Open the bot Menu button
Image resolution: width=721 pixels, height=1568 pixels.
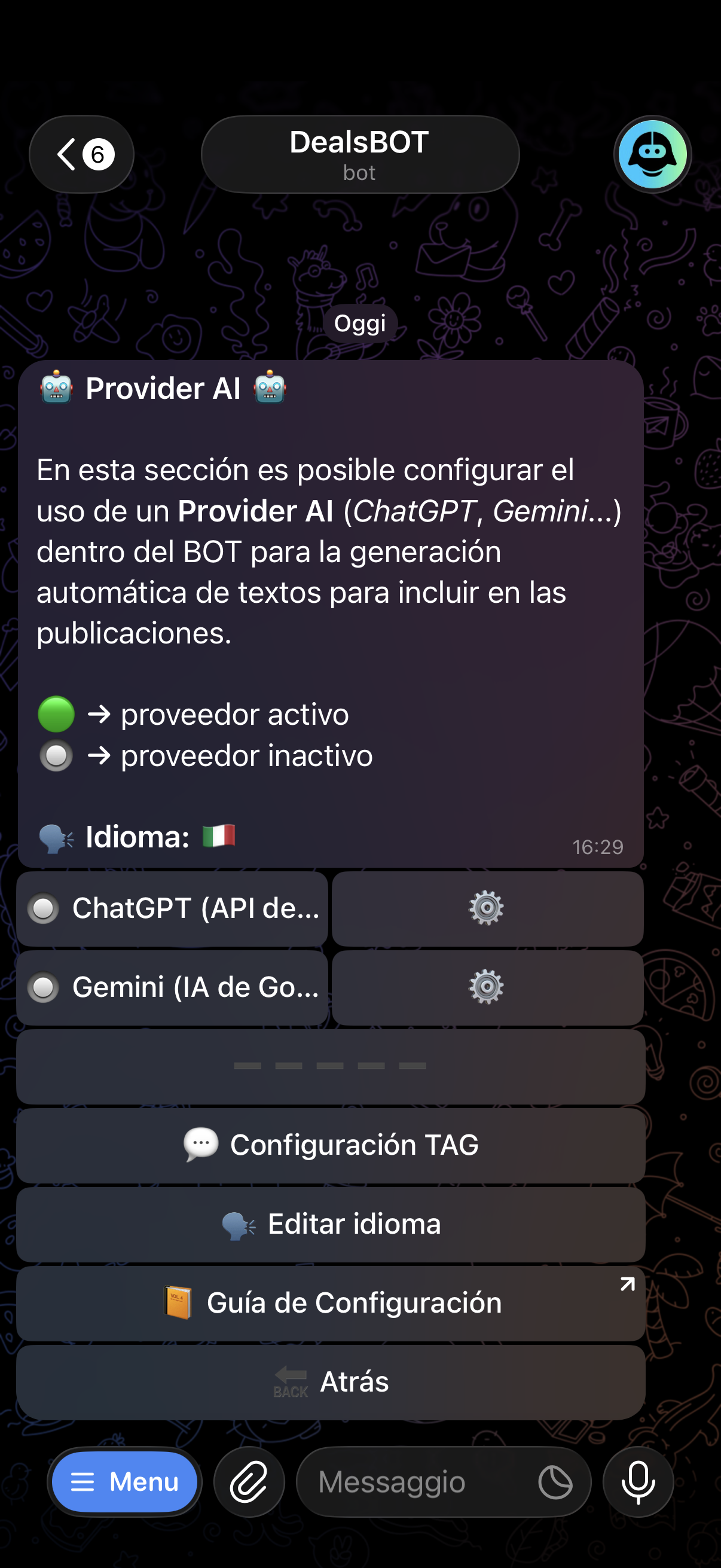click(x=125, y=1481)
